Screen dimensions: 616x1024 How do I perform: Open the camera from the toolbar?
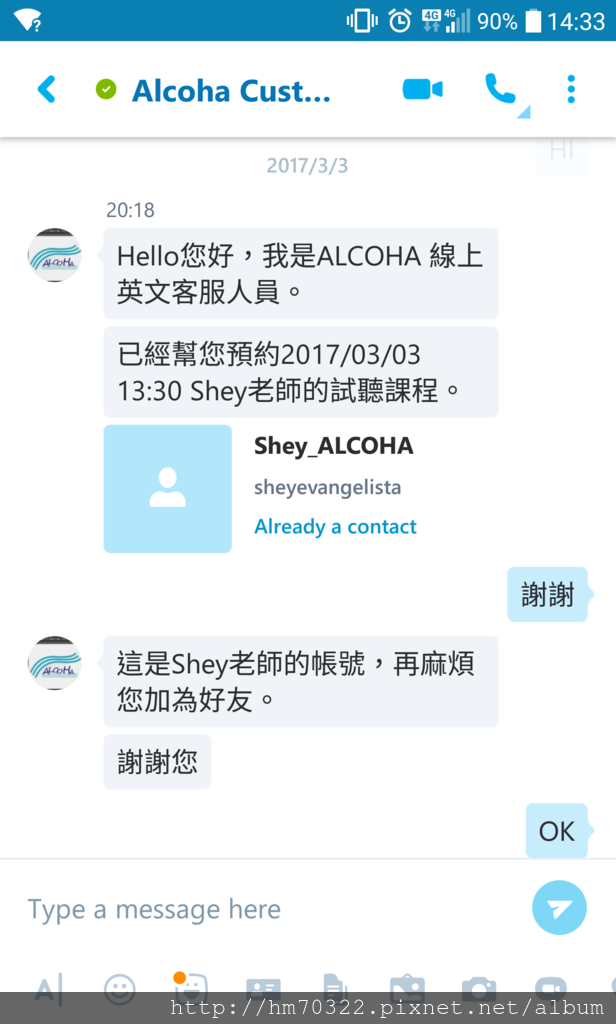point(478,990)
